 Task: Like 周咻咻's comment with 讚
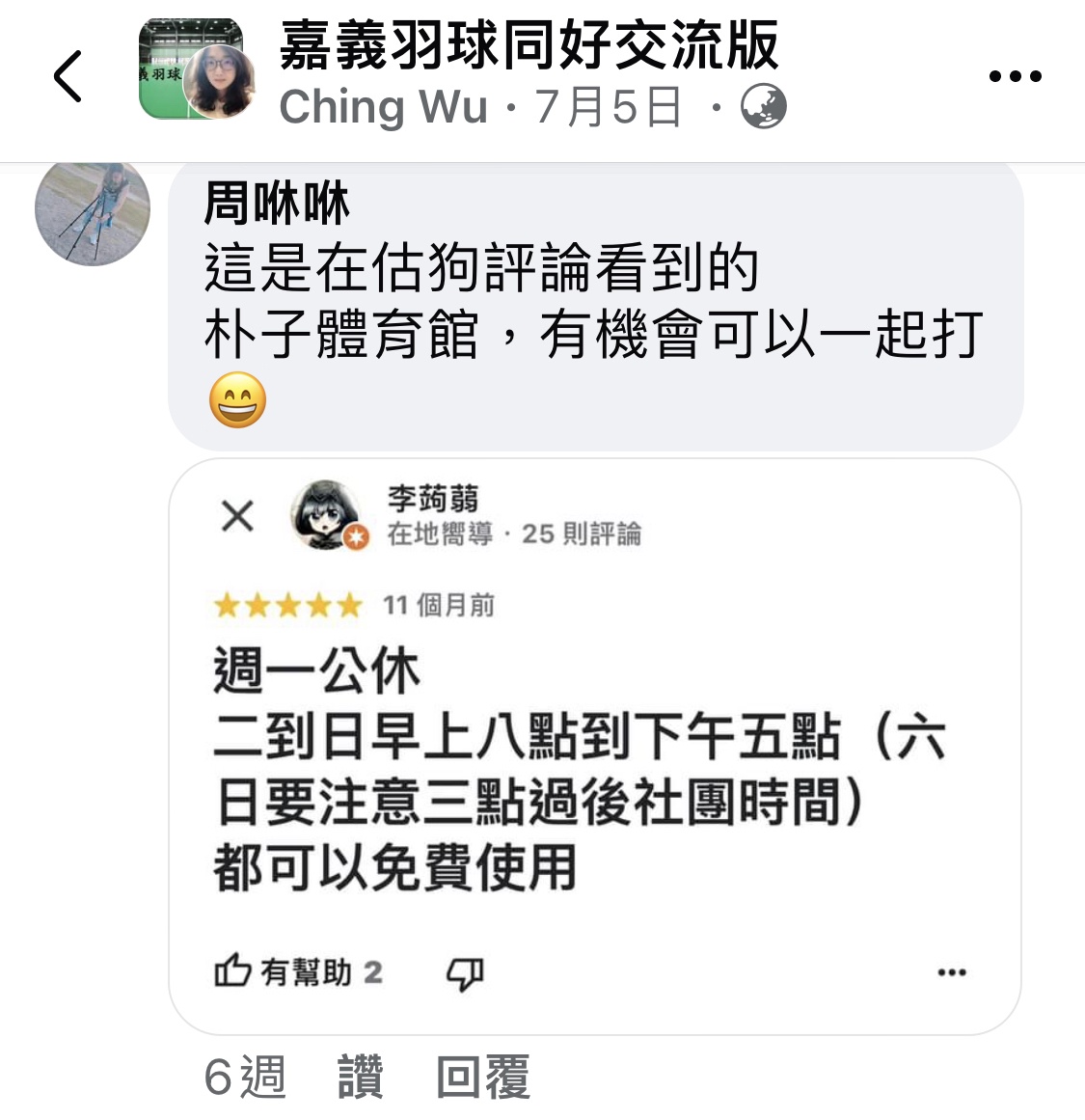tap(361, 1077)
